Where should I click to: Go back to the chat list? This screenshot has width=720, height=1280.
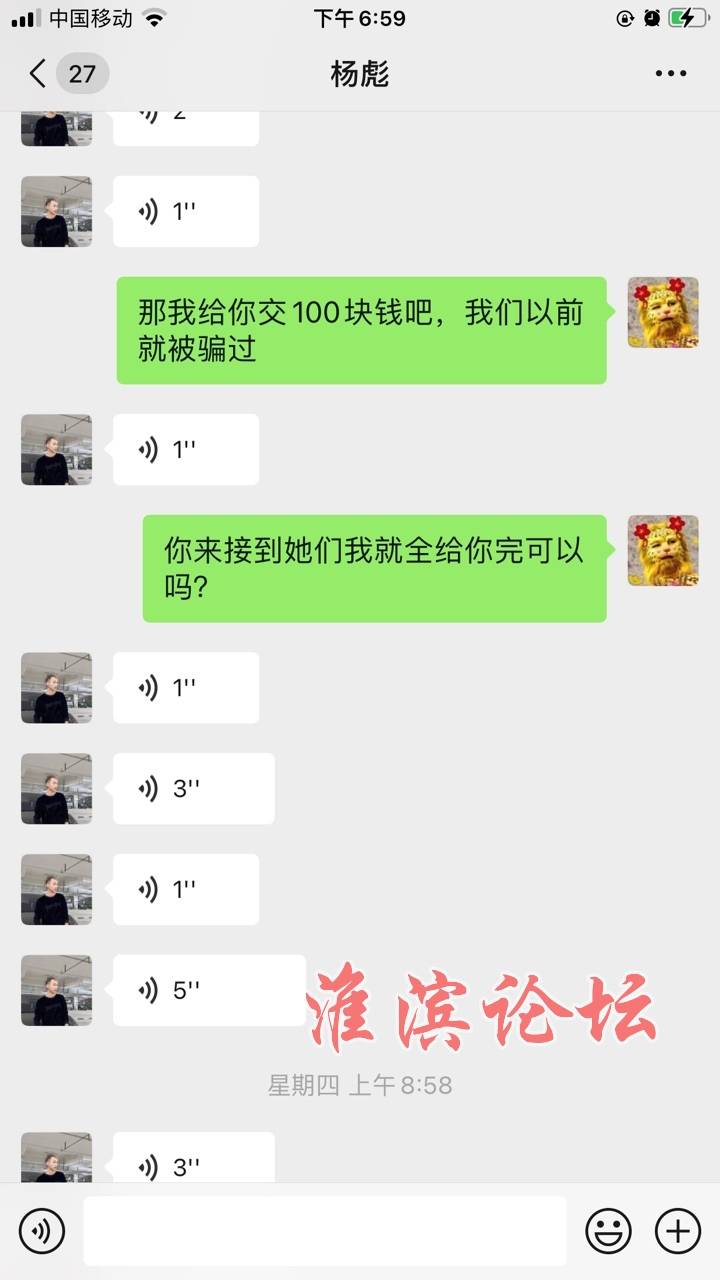(x=38, y=74)
